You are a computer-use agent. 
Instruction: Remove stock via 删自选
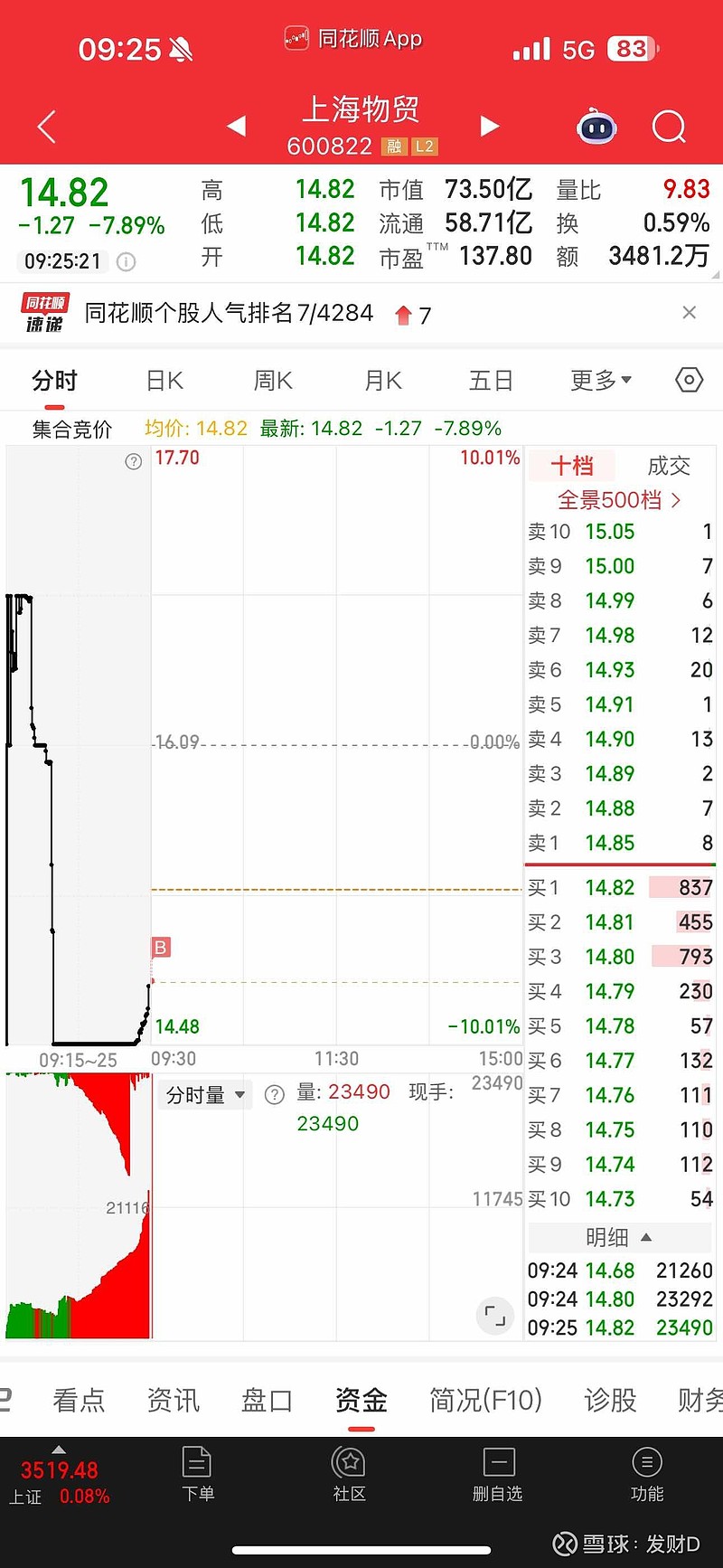coord(498,1474)
